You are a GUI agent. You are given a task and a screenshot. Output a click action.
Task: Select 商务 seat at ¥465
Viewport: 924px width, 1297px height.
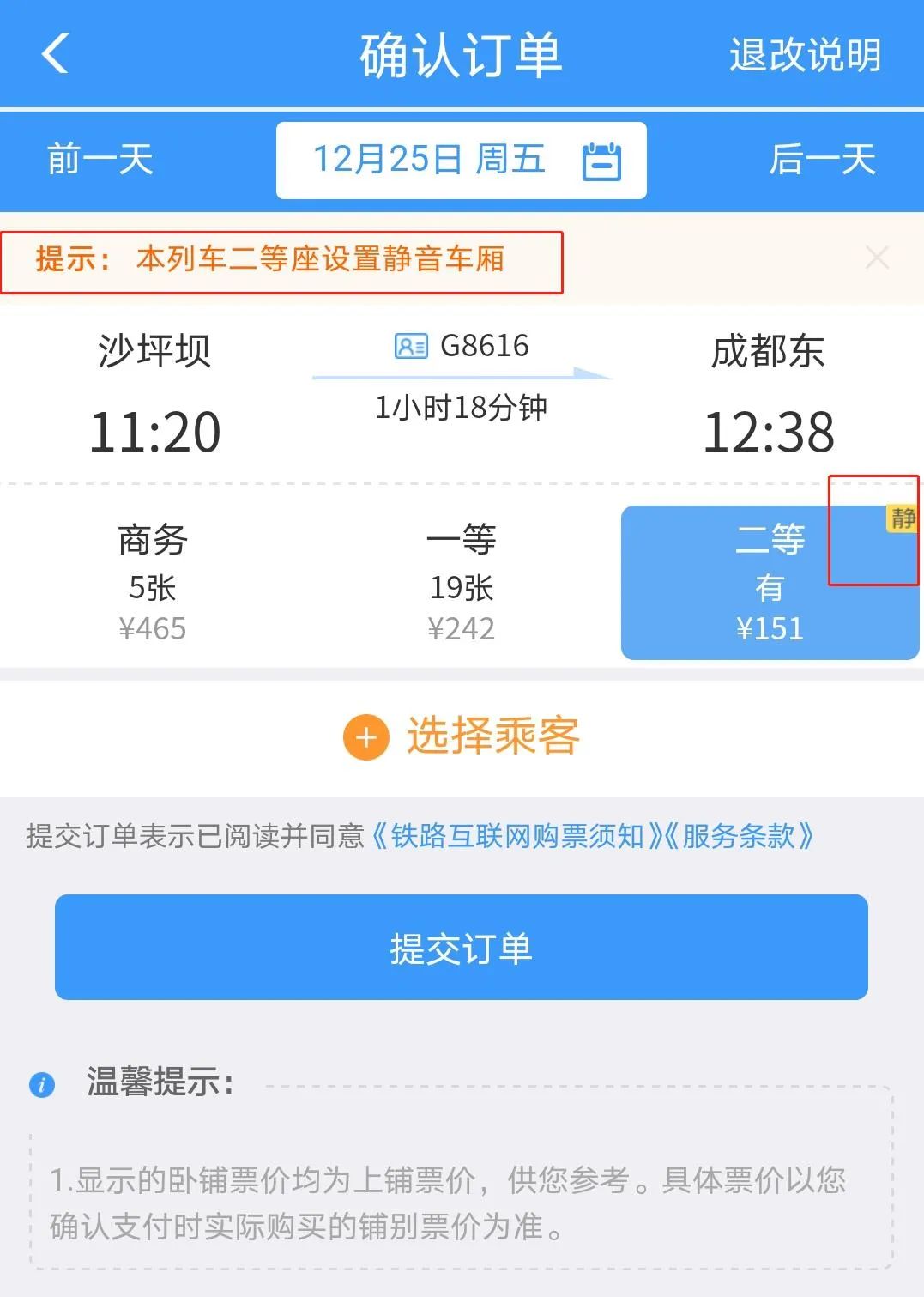(x=153, y=582)
